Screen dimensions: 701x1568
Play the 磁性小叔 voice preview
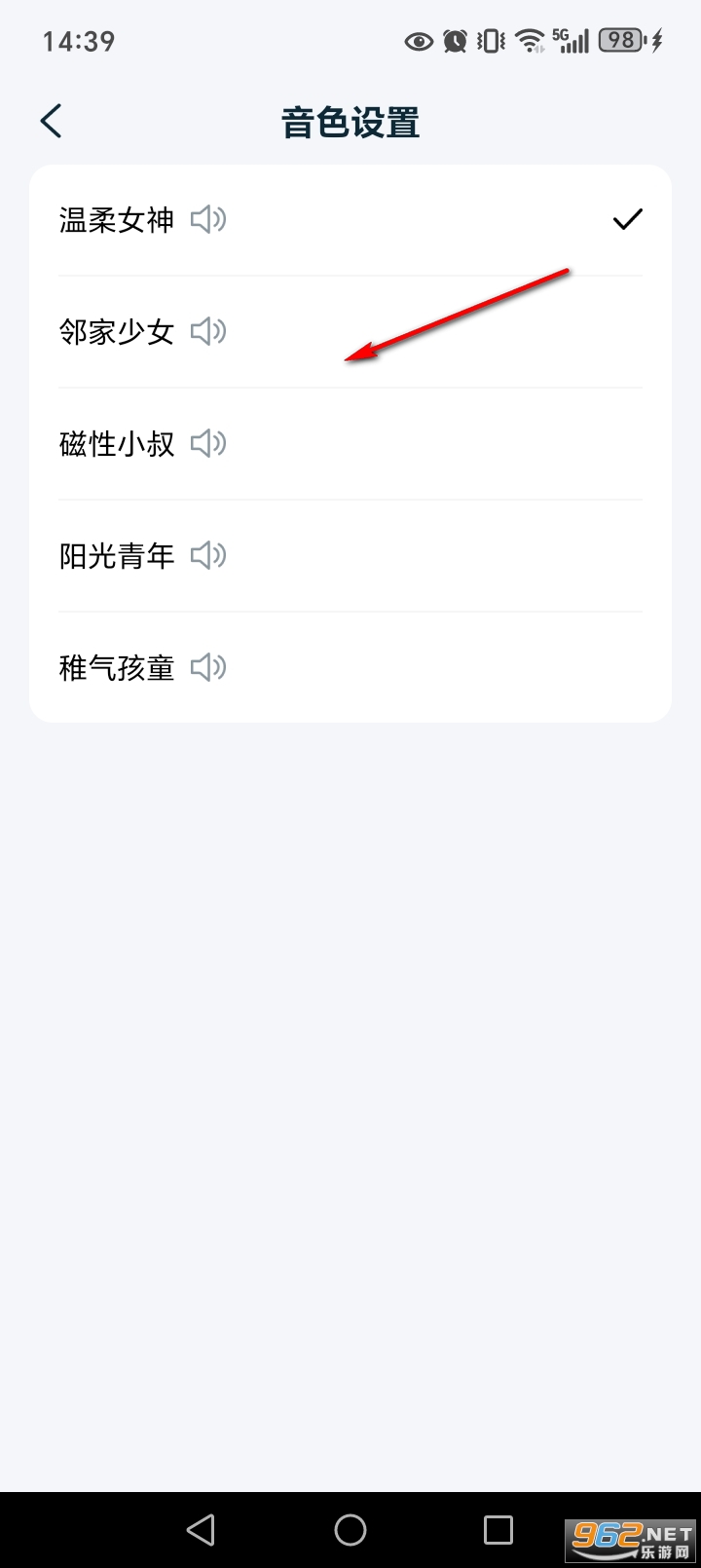coord(208,444)
